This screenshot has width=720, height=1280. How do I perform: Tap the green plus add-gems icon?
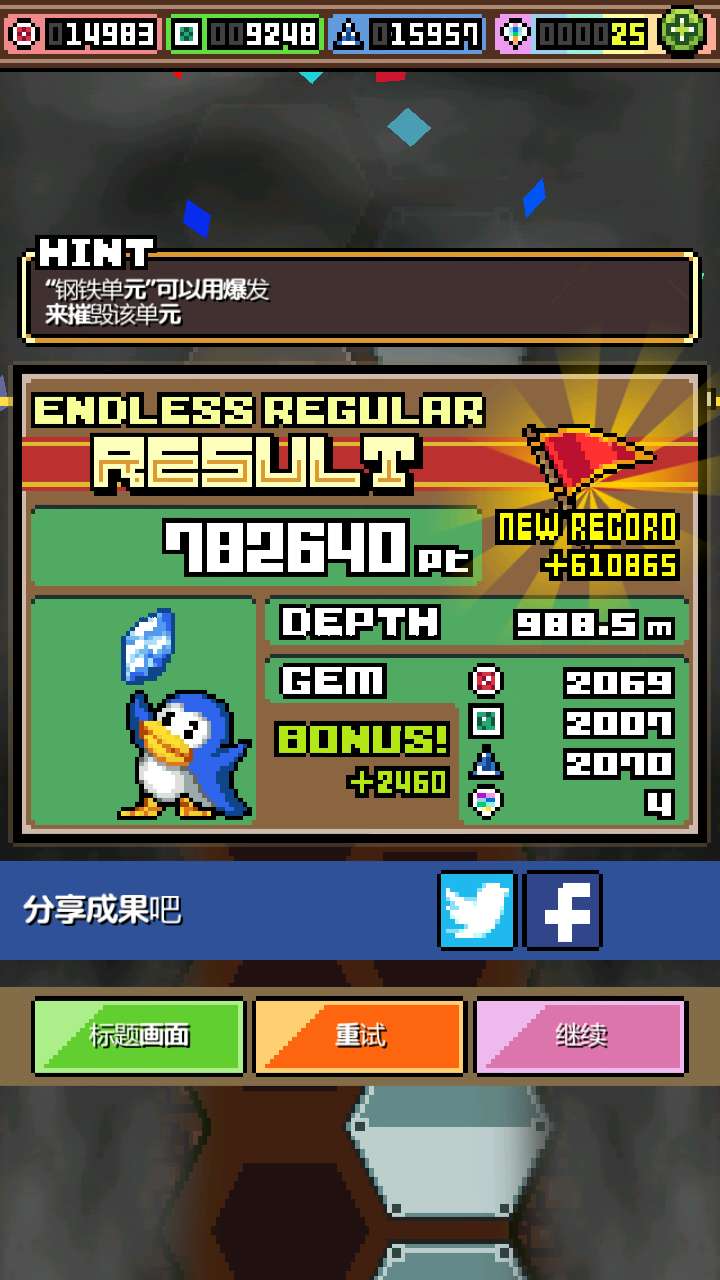pos(683,31)
